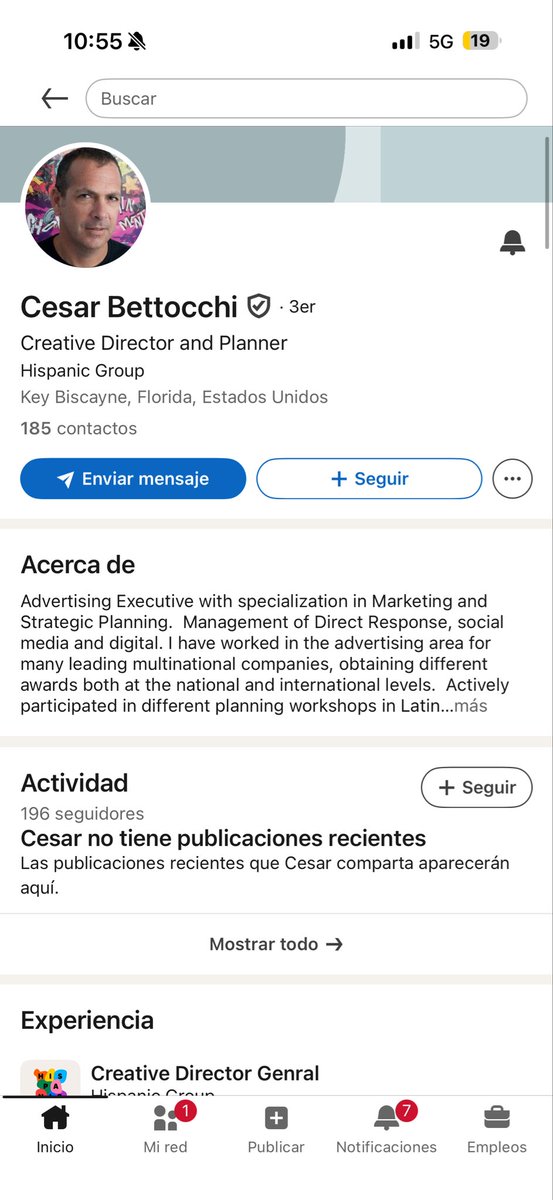This screenshot has width=553, height=1200.
Task: View the 185 contactos list
Action: coord(79,429)
